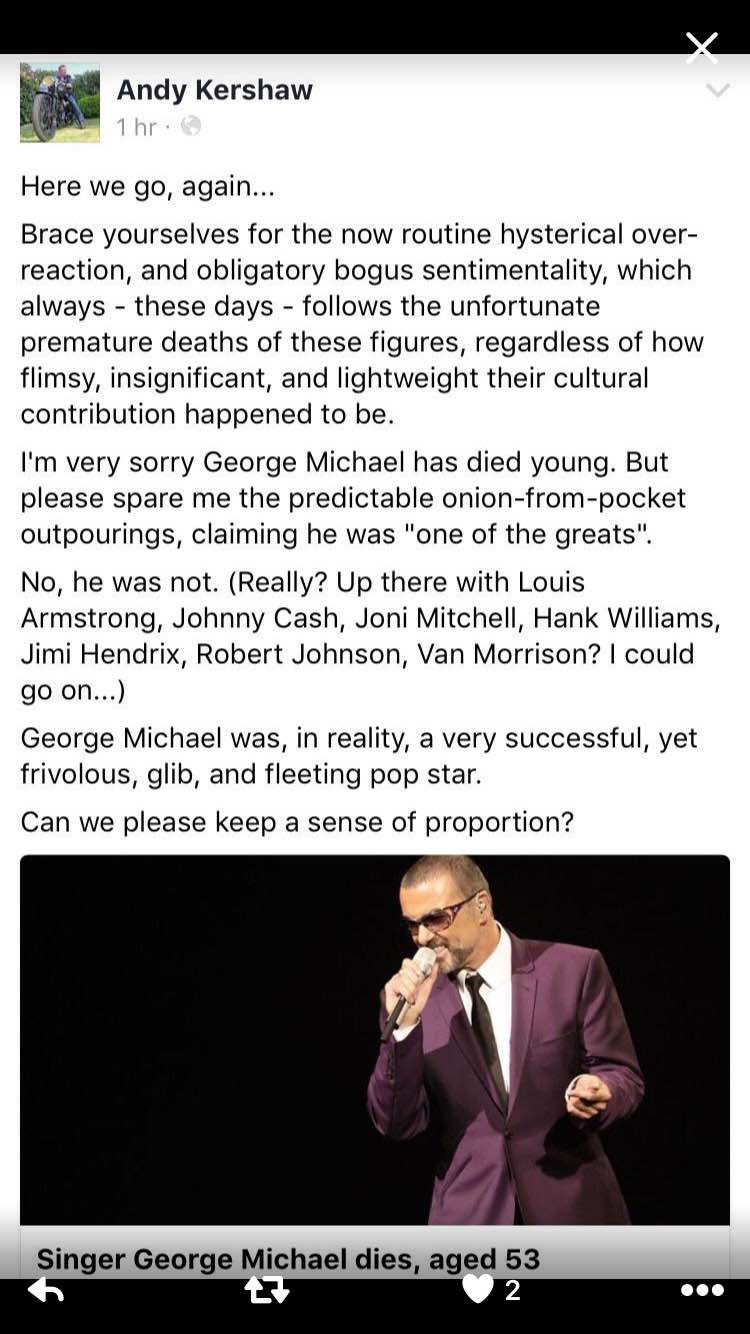Screen dimensions: 750x1334
Task: Retweet this post
Action: pos(267,1291)
